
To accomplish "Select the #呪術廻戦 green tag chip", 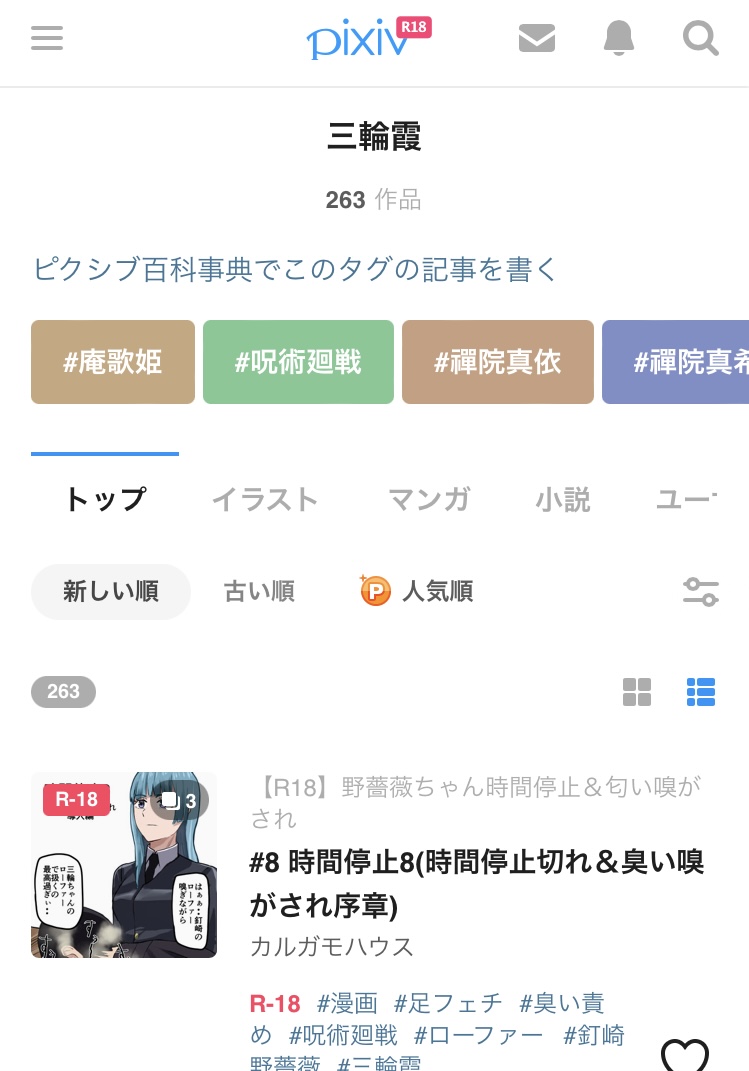I will pos(298,362).
